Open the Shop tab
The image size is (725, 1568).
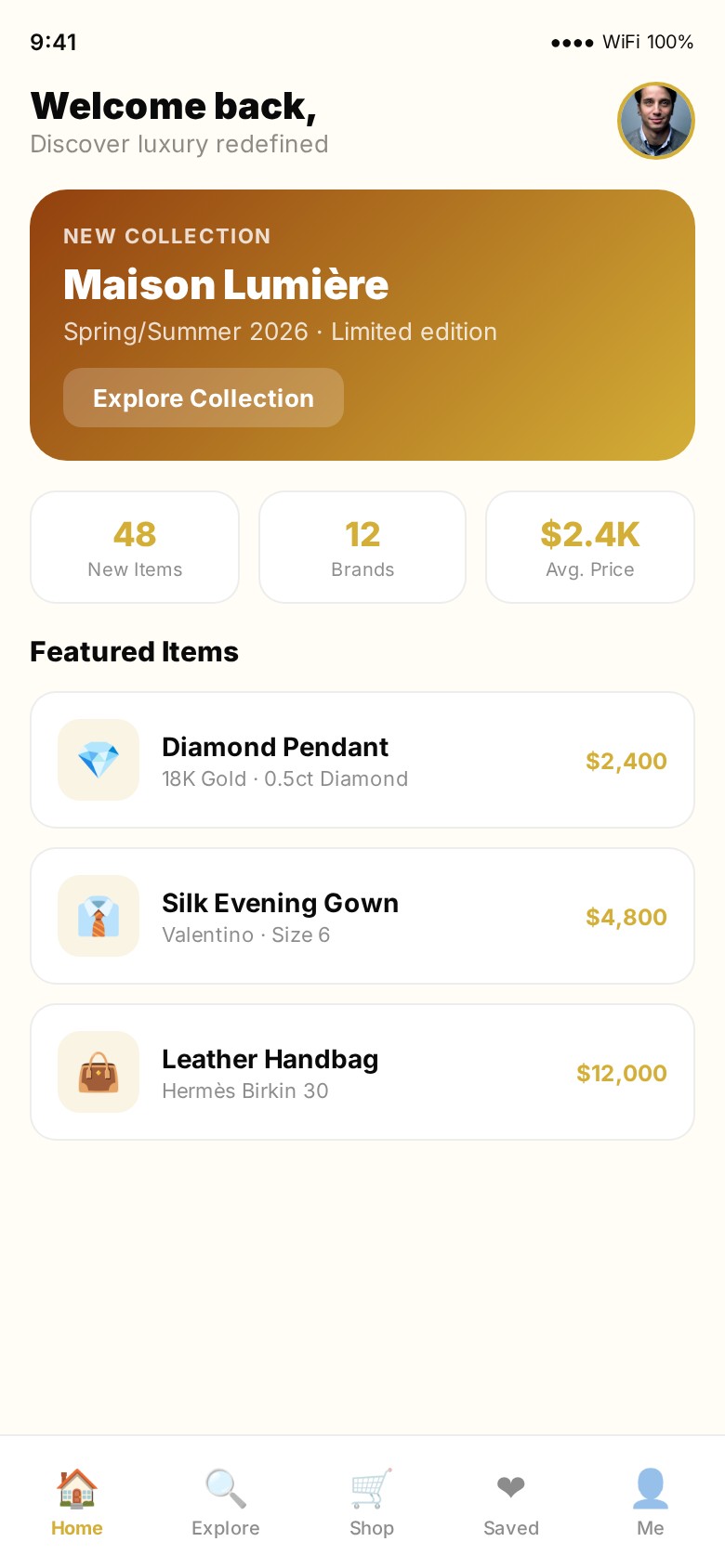[x=372, y=1502]
